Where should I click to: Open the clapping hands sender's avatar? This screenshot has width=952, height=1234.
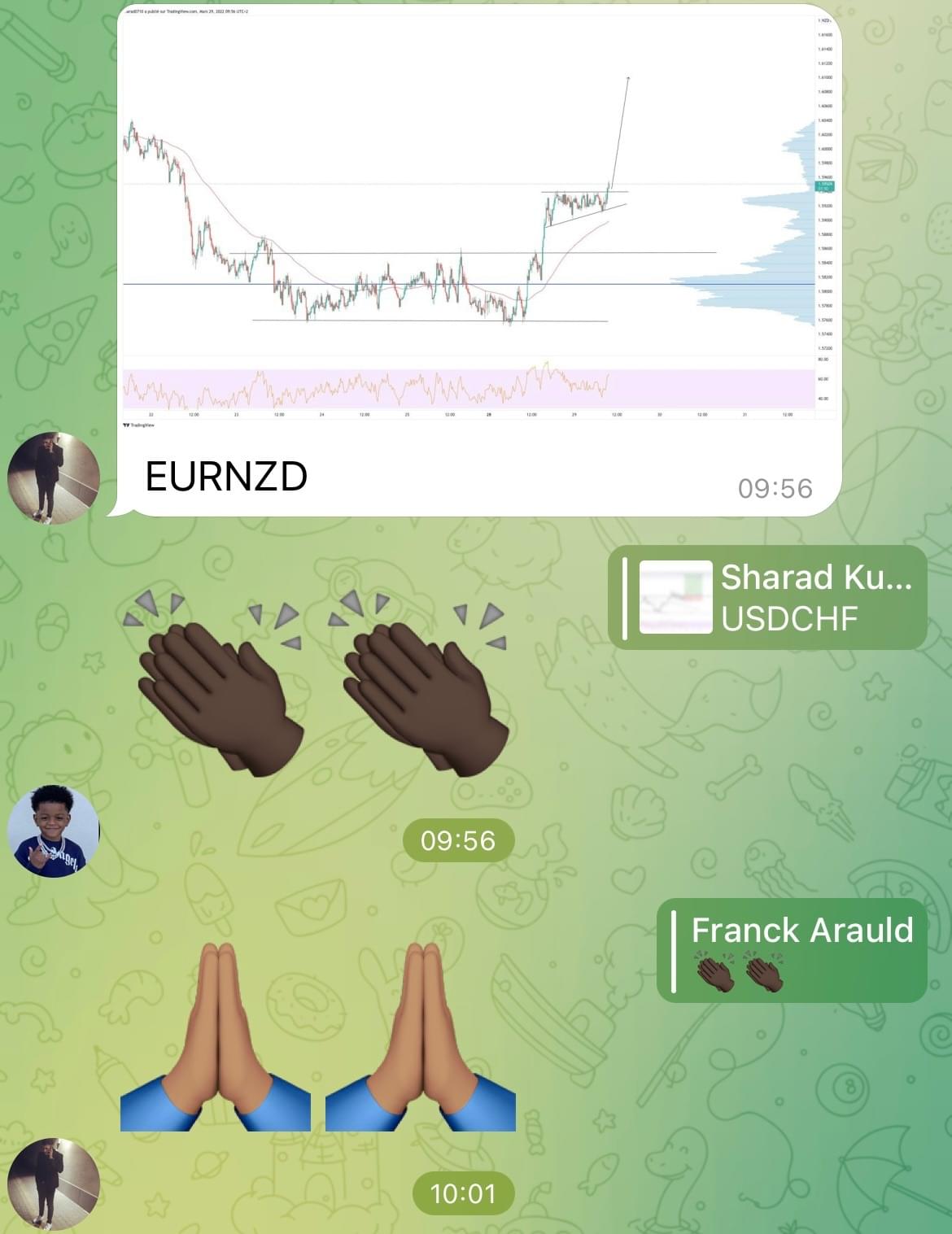click(x=54, y=831)
